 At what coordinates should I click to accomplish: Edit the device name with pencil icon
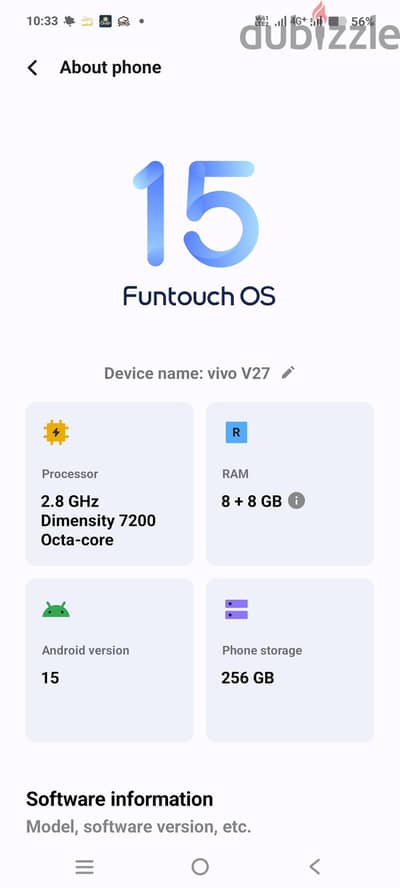(x=288, y=373)
